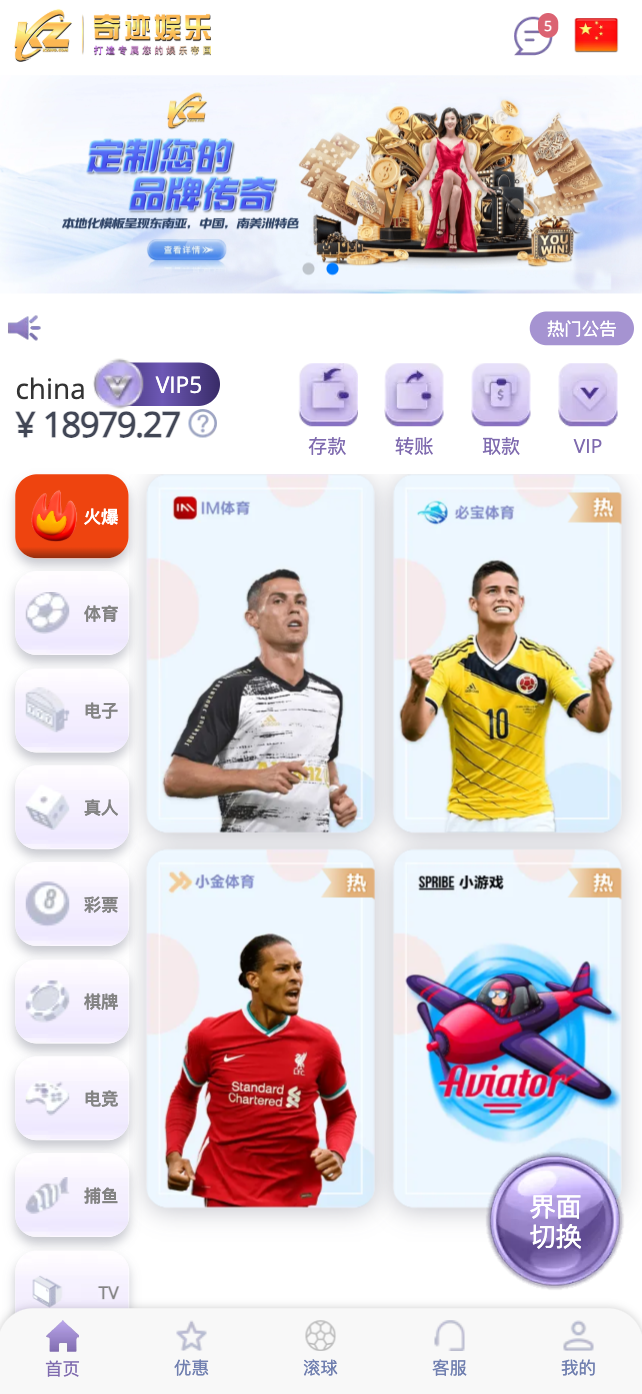The image size is (642, 1394).
Task: Select the 电子 slots category
Action: point(72,710)
